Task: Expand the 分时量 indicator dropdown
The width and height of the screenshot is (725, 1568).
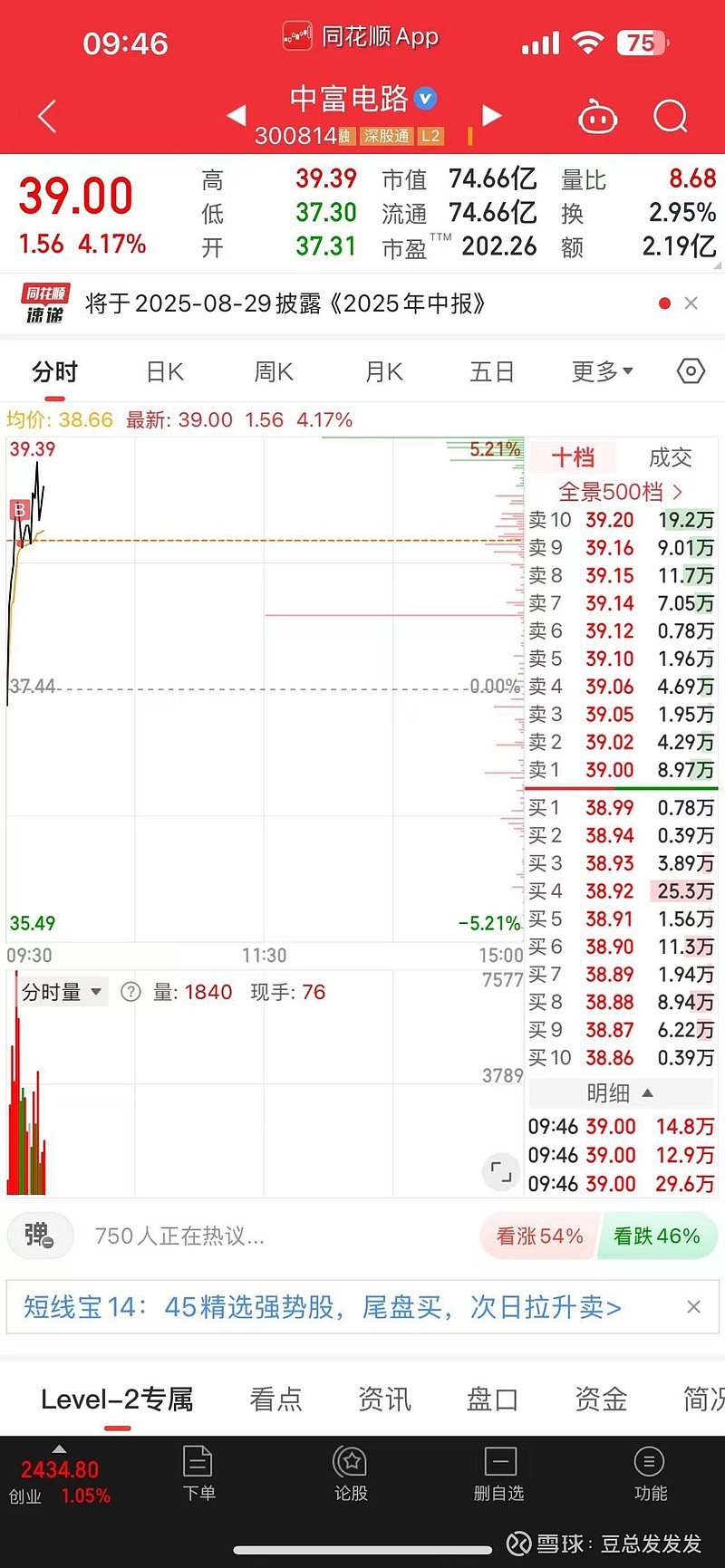Action: click(62, 992)
